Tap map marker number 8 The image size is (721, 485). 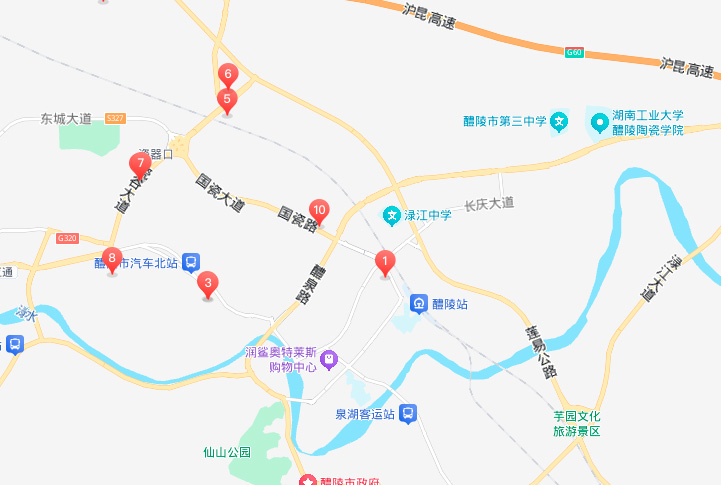tap(112, 259)
